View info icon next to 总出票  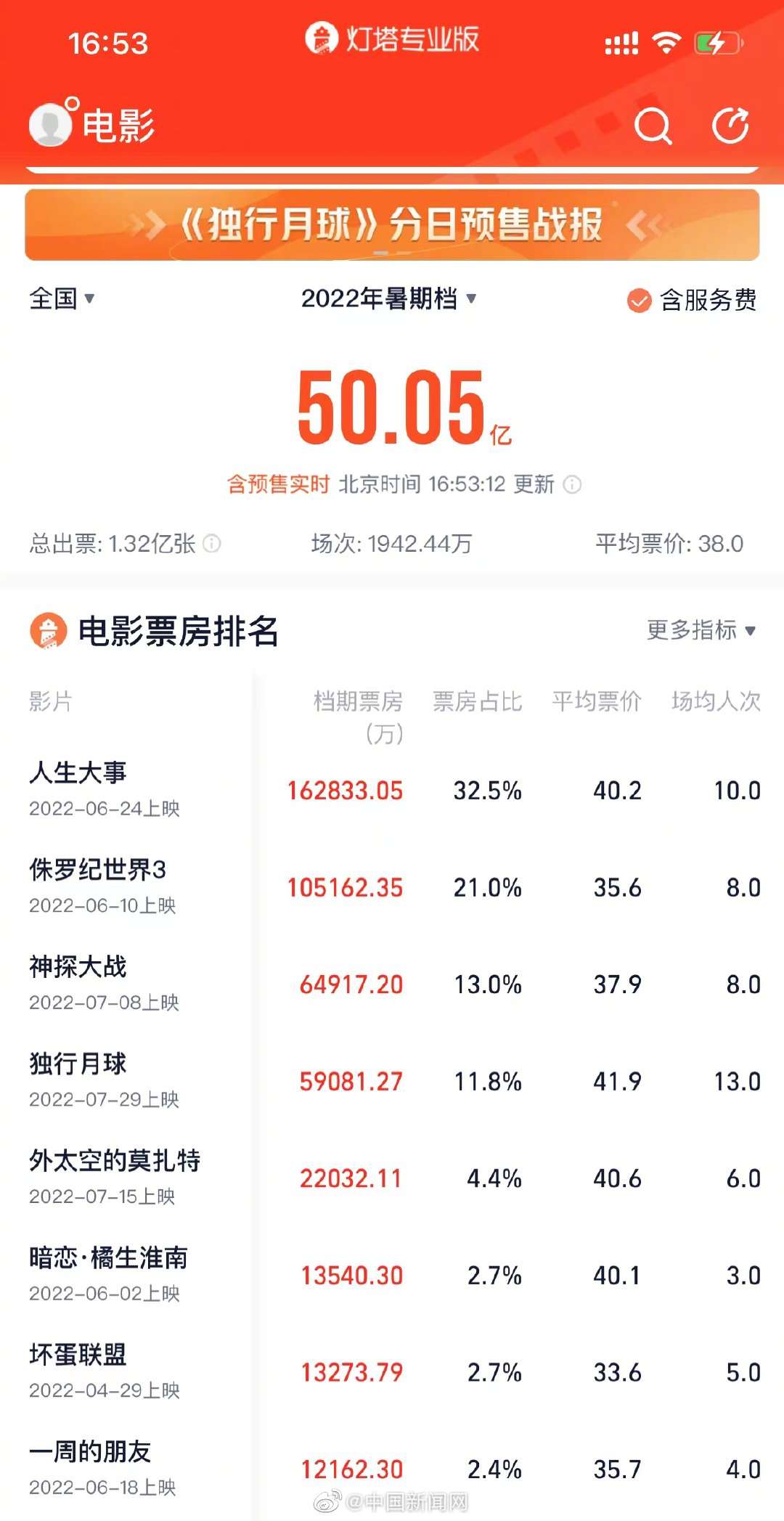(x=212, y=544)
